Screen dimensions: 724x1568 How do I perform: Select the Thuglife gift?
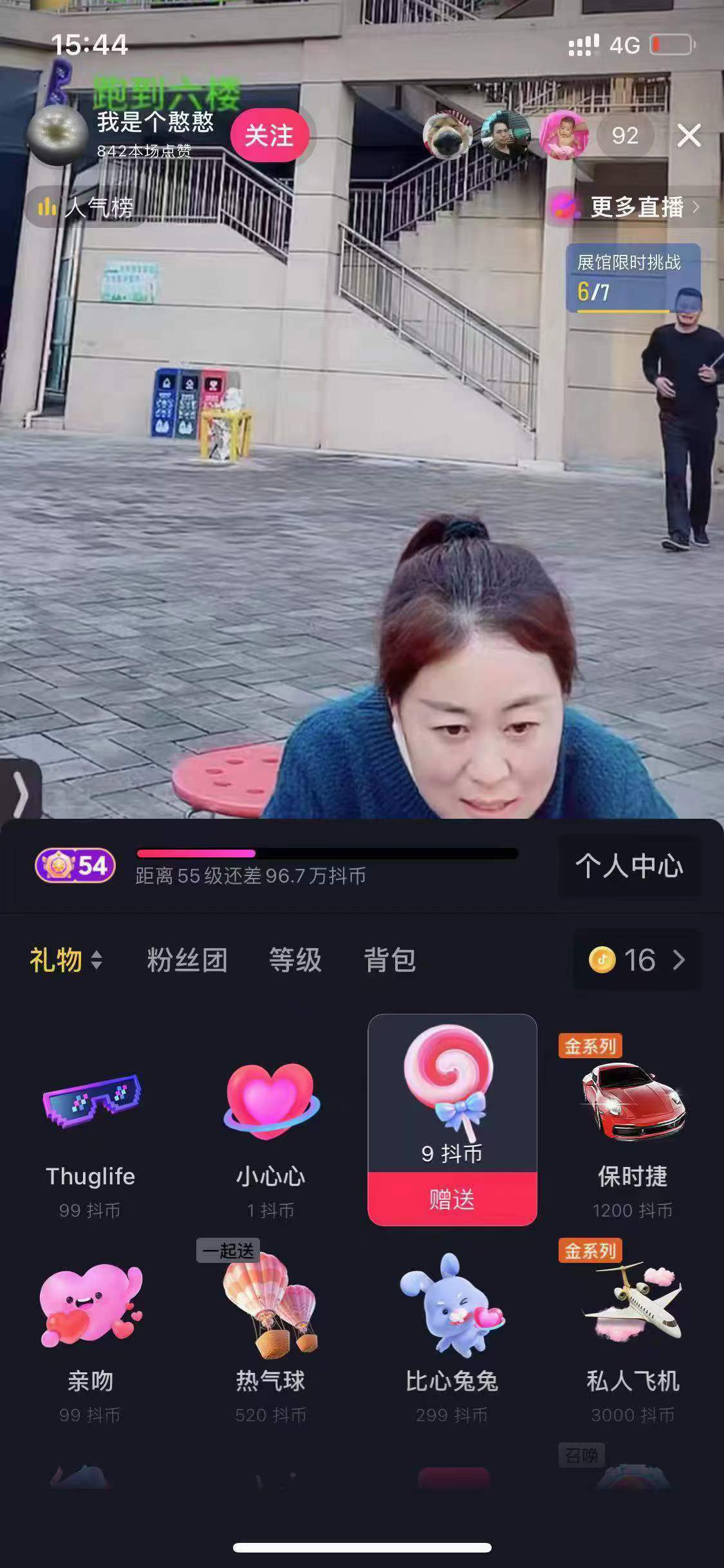pyautogui.click(x=90, y=1120)
